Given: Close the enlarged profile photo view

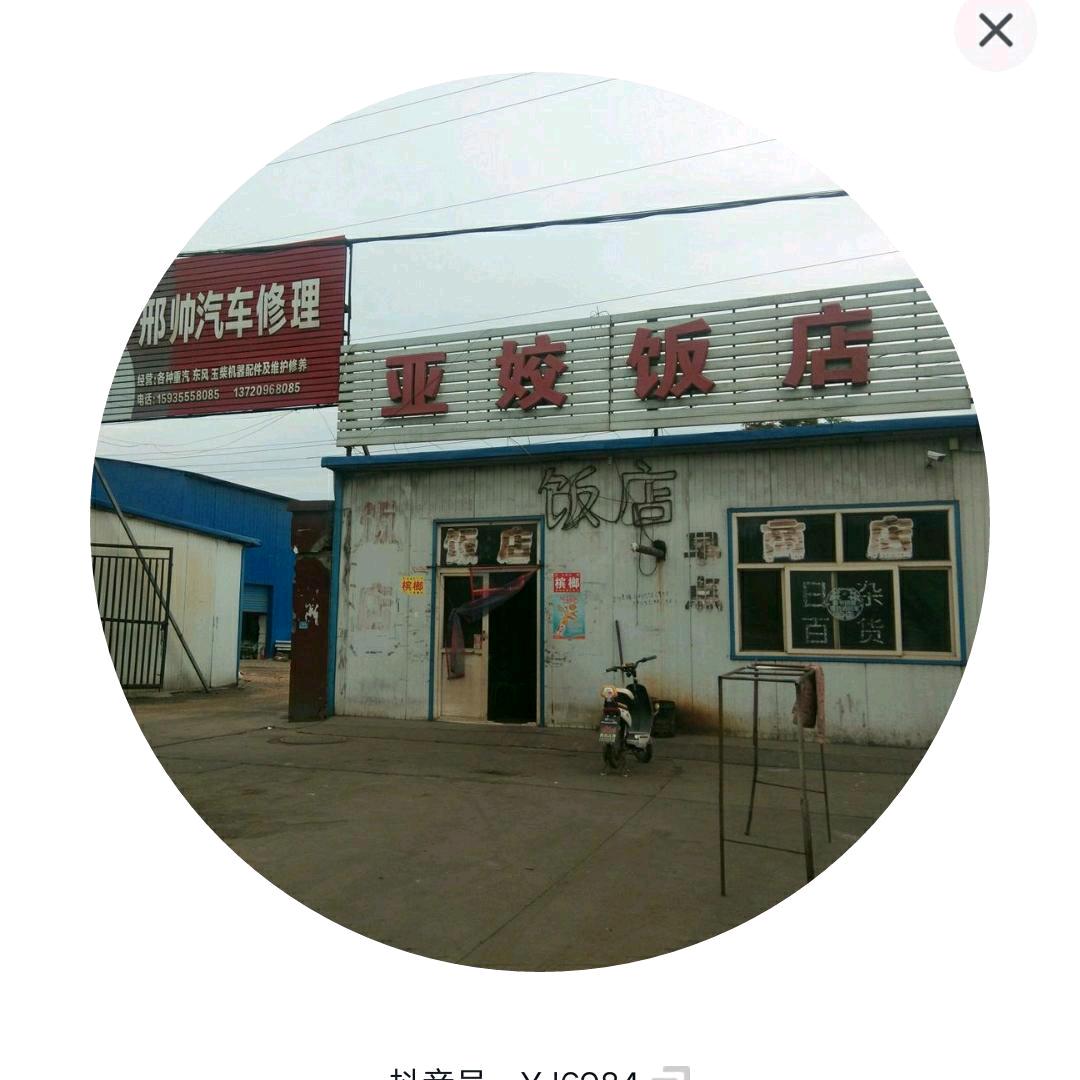Looking at the screenshot, I should (995, 32).
